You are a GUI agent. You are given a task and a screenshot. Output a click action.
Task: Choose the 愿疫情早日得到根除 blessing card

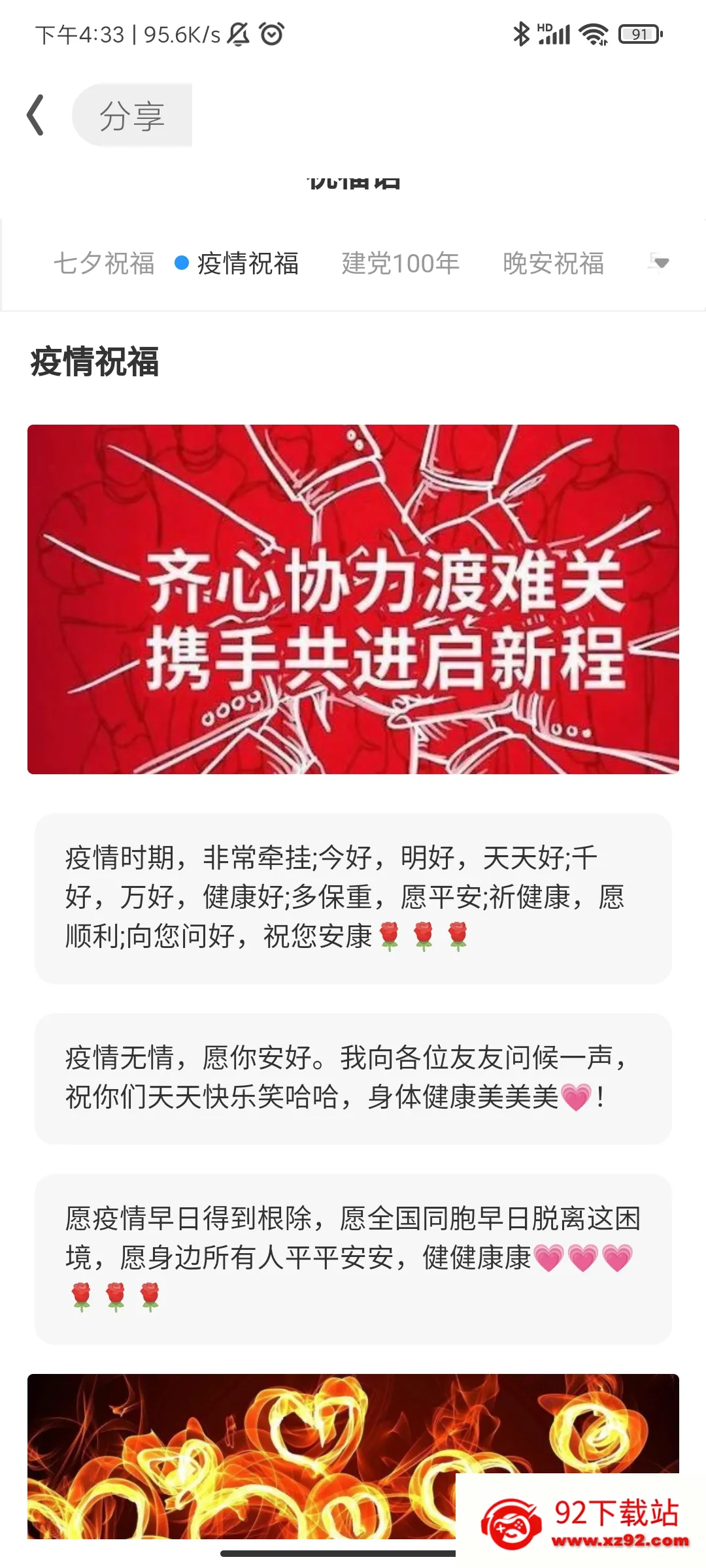click(x=353, y=1259)
